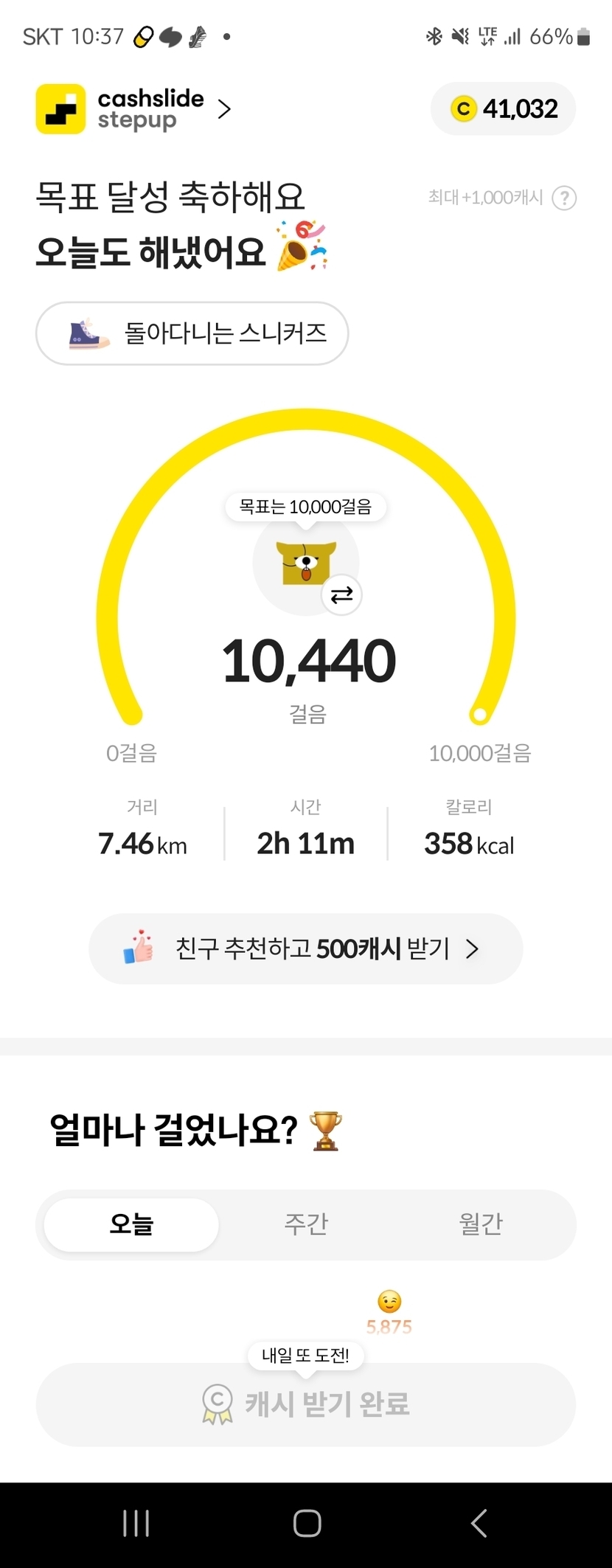Go back using the system back button
Screen dimensions: 612x1568
pos(479,1523)
